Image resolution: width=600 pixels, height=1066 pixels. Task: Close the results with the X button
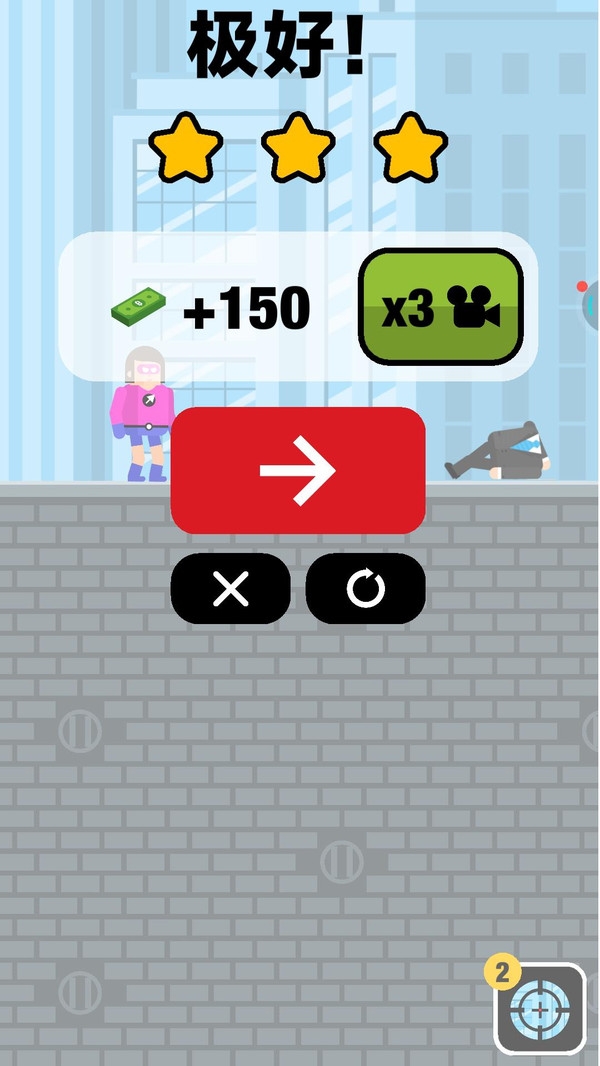231,589
